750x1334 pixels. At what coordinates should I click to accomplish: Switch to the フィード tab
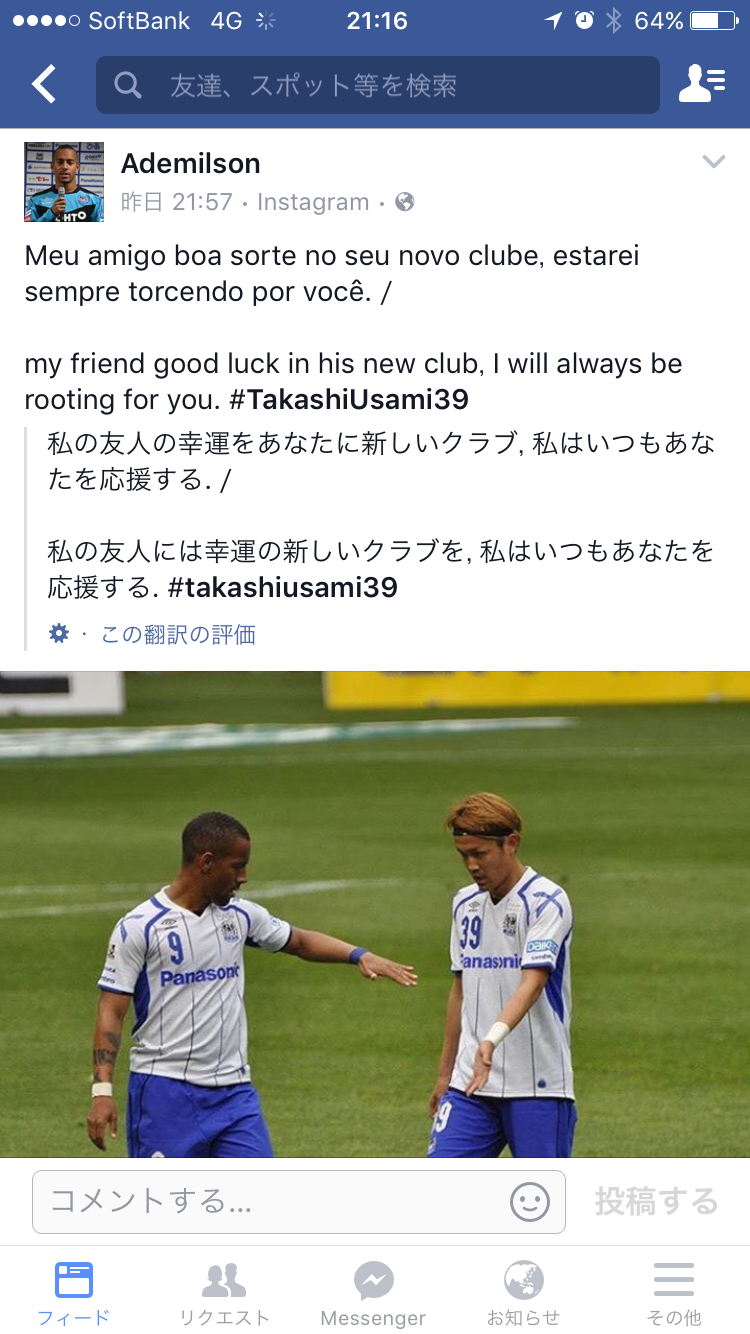coord(74,1291)
